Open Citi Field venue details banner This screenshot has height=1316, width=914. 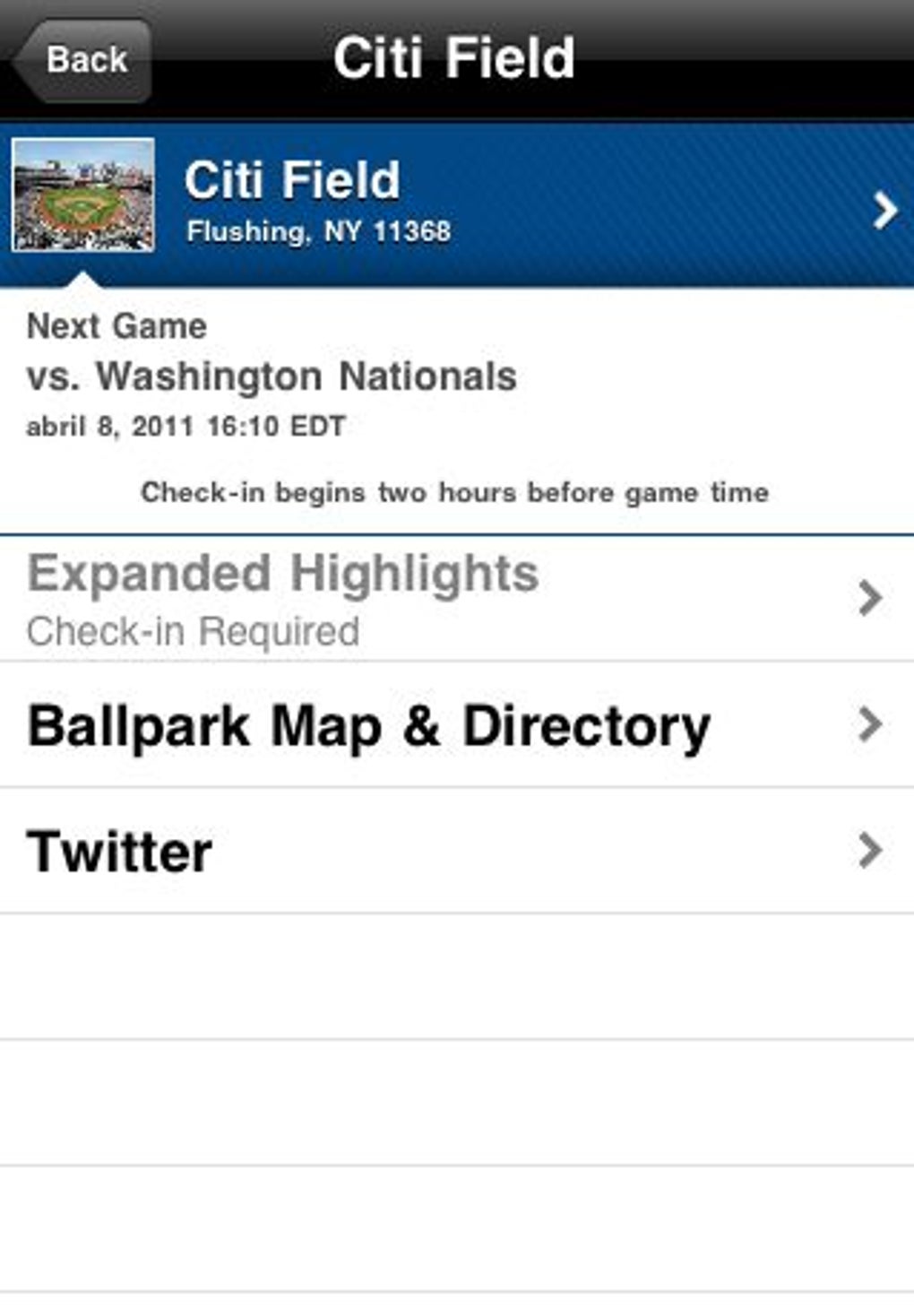click(x=457, y=204)
